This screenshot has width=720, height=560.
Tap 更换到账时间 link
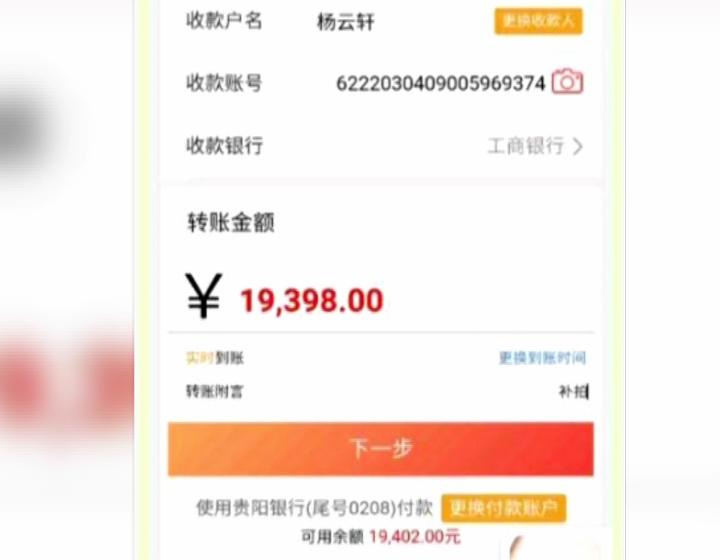click(x=542, y=358)
